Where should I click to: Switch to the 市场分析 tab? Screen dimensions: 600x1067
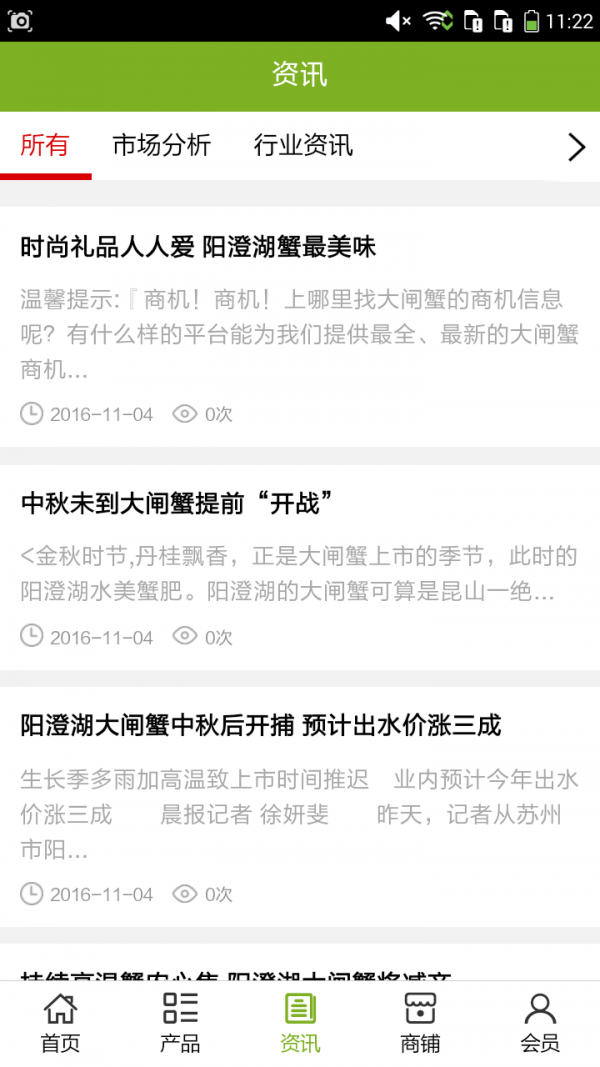(x=161, y=146)
